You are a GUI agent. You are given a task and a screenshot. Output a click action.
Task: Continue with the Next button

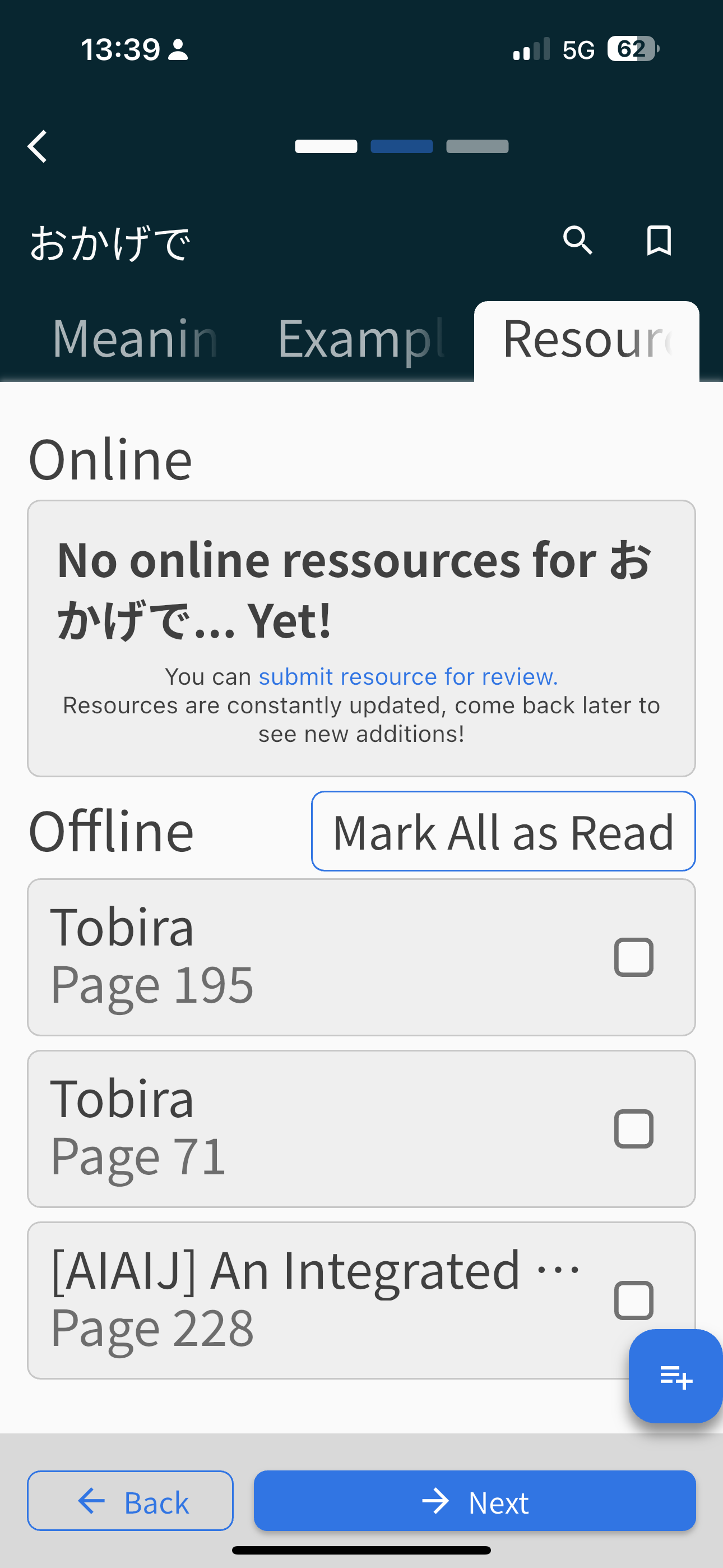tap(475, 1501)
